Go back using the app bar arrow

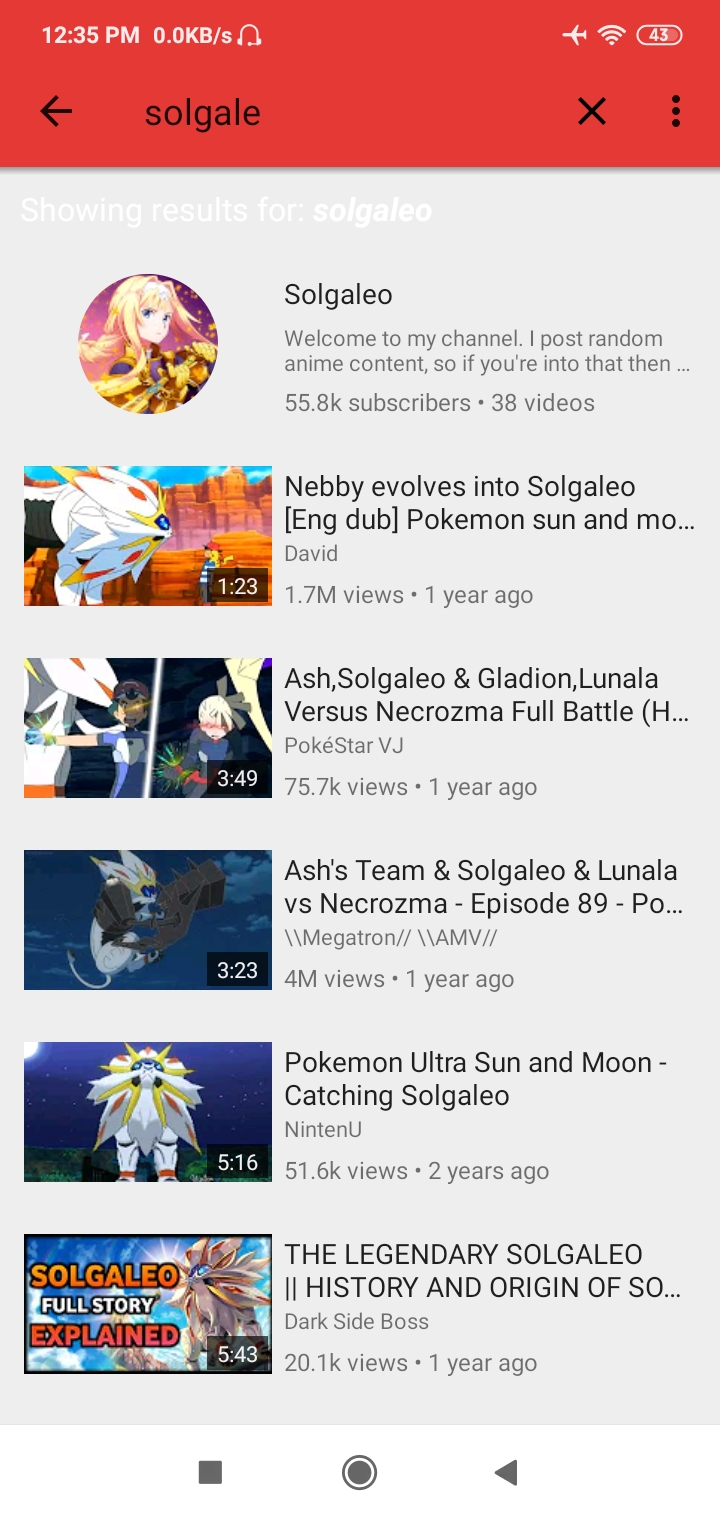pos(56,112)
